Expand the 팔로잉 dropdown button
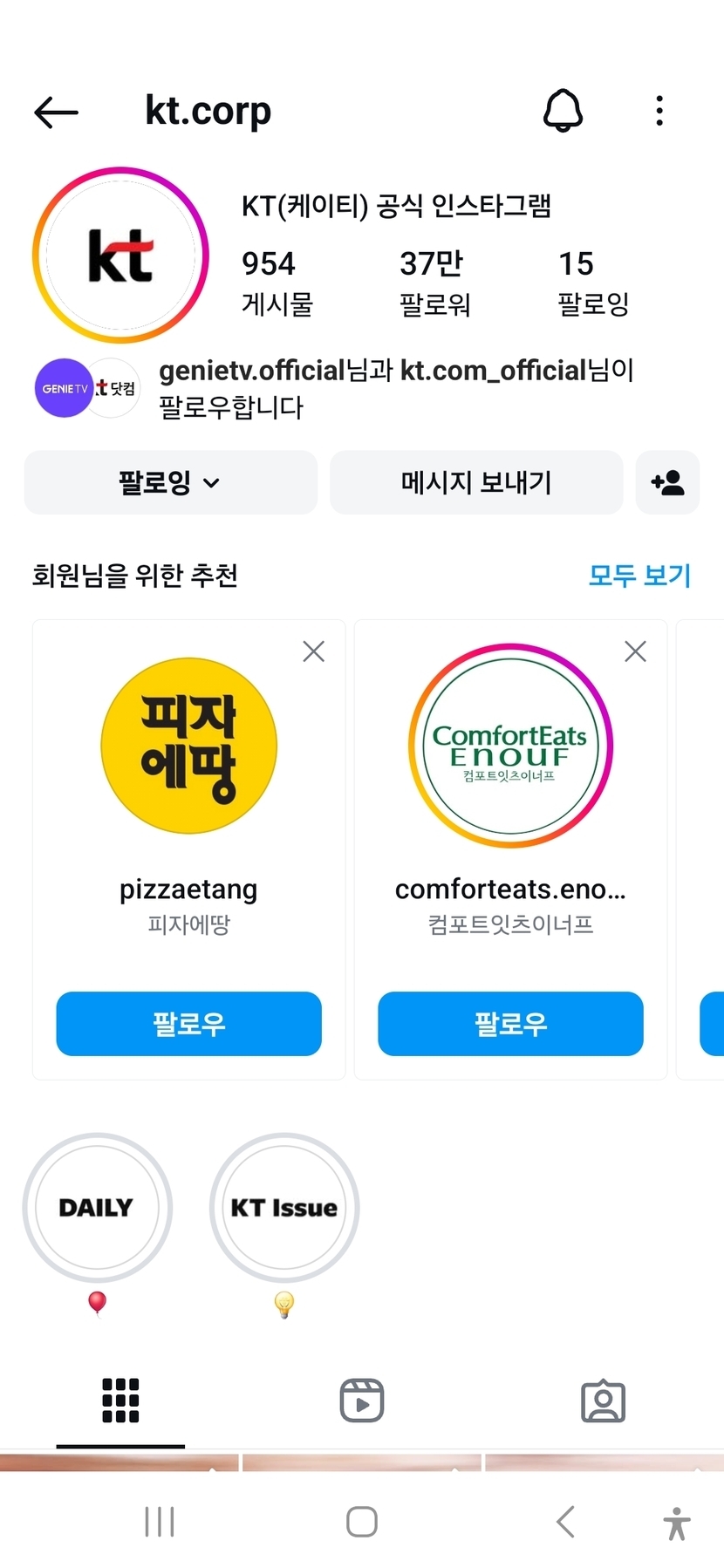The image size is (724, 1568). pos(170,482)
